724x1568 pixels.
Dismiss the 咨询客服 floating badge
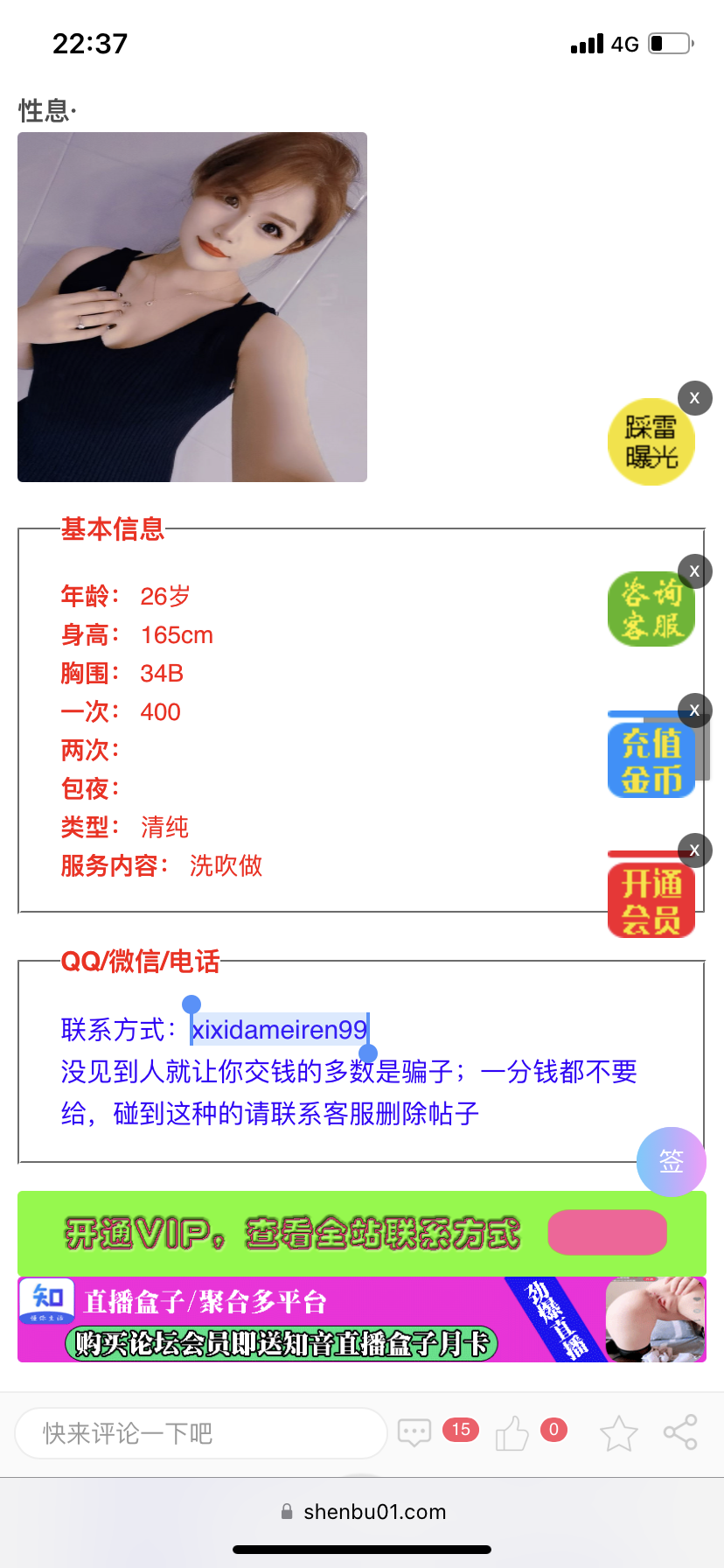694,571
